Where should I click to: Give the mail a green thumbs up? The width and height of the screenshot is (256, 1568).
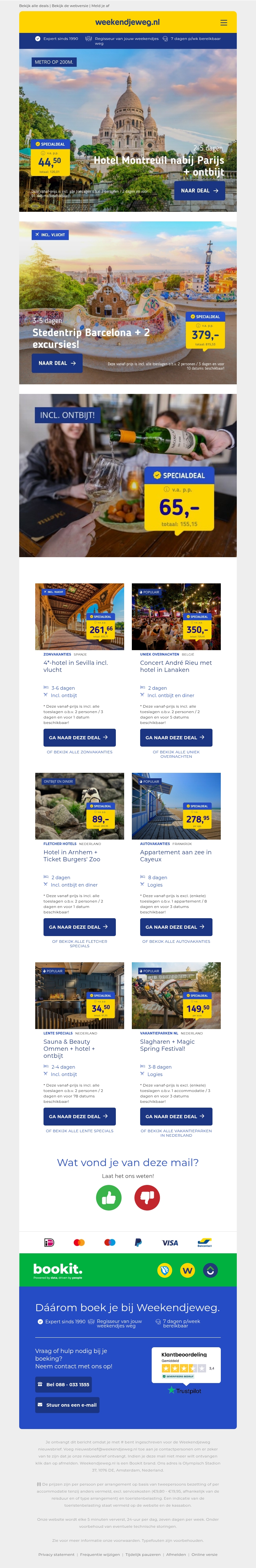point(109,1198)
